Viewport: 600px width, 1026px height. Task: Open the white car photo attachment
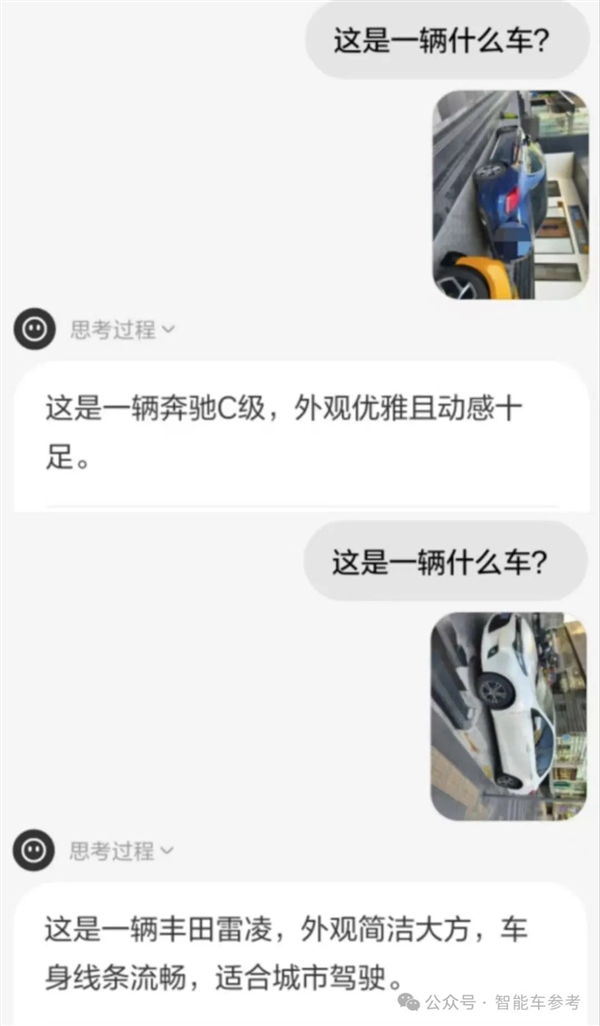click(x=509, y=716)
